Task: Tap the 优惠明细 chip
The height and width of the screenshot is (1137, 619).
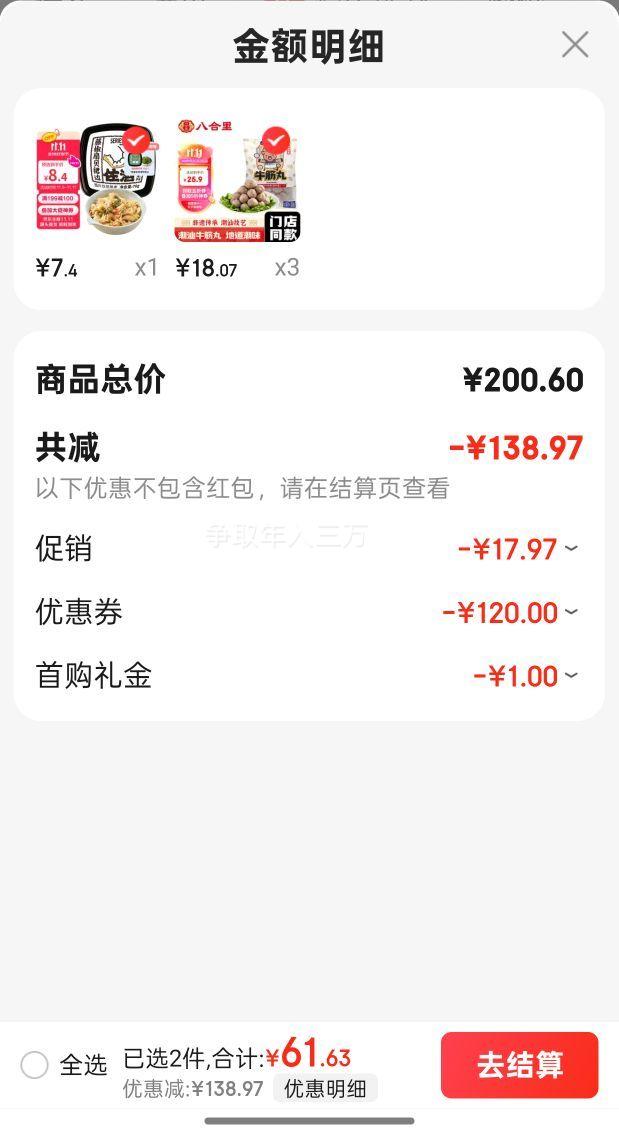Action: (325, 1089)
